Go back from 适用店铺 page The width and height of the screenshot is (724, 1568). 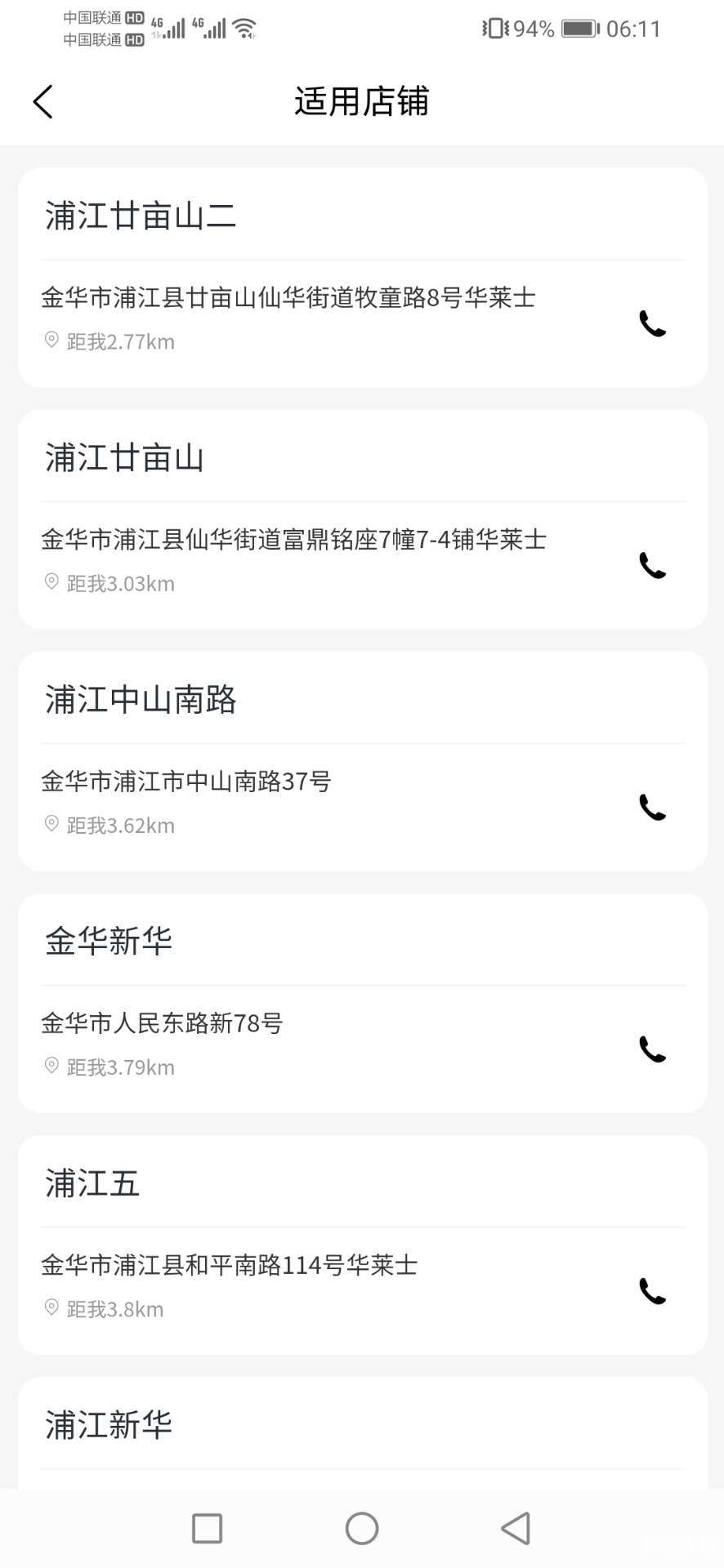click(x=43, y=102)
